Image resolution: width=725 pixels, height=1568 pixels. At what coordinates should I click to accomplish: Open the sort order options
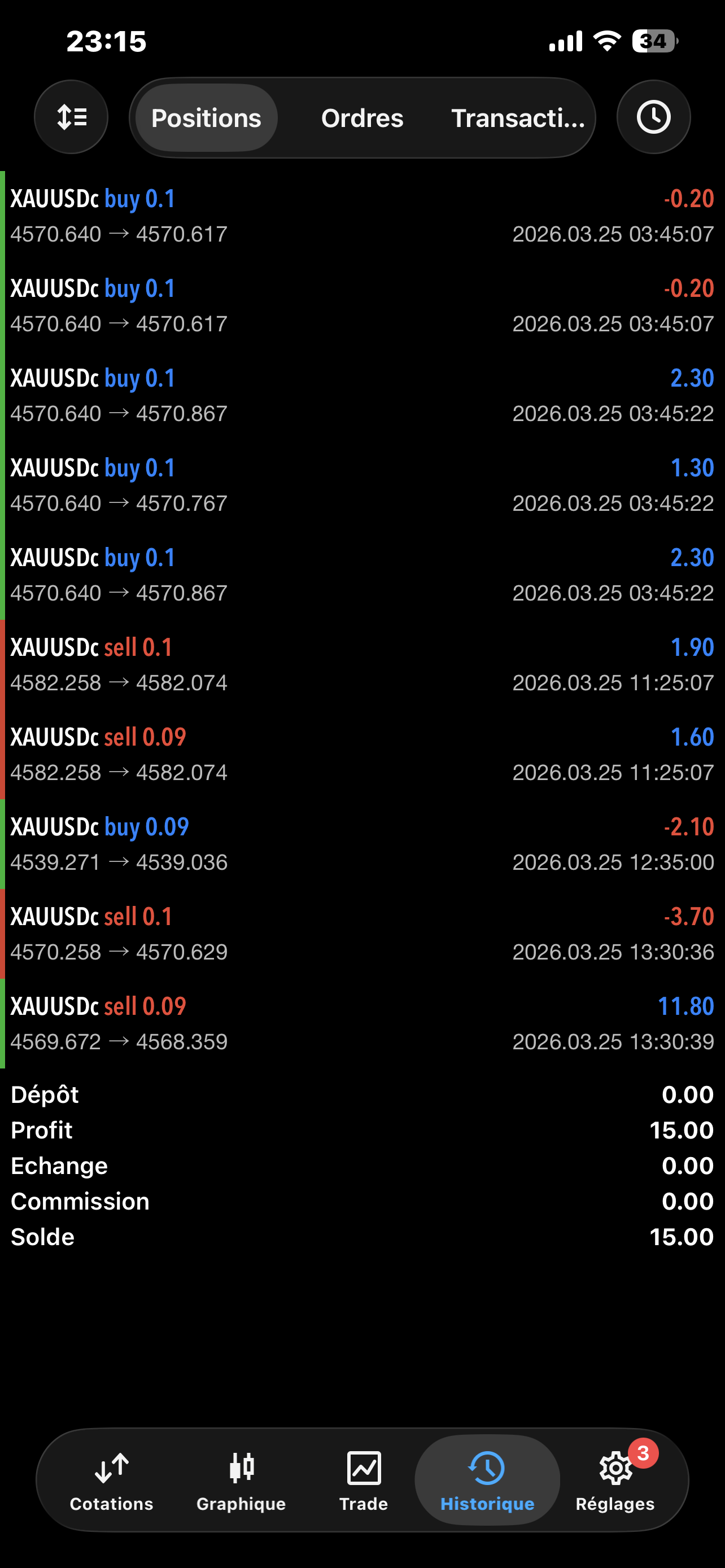[71, 117]
